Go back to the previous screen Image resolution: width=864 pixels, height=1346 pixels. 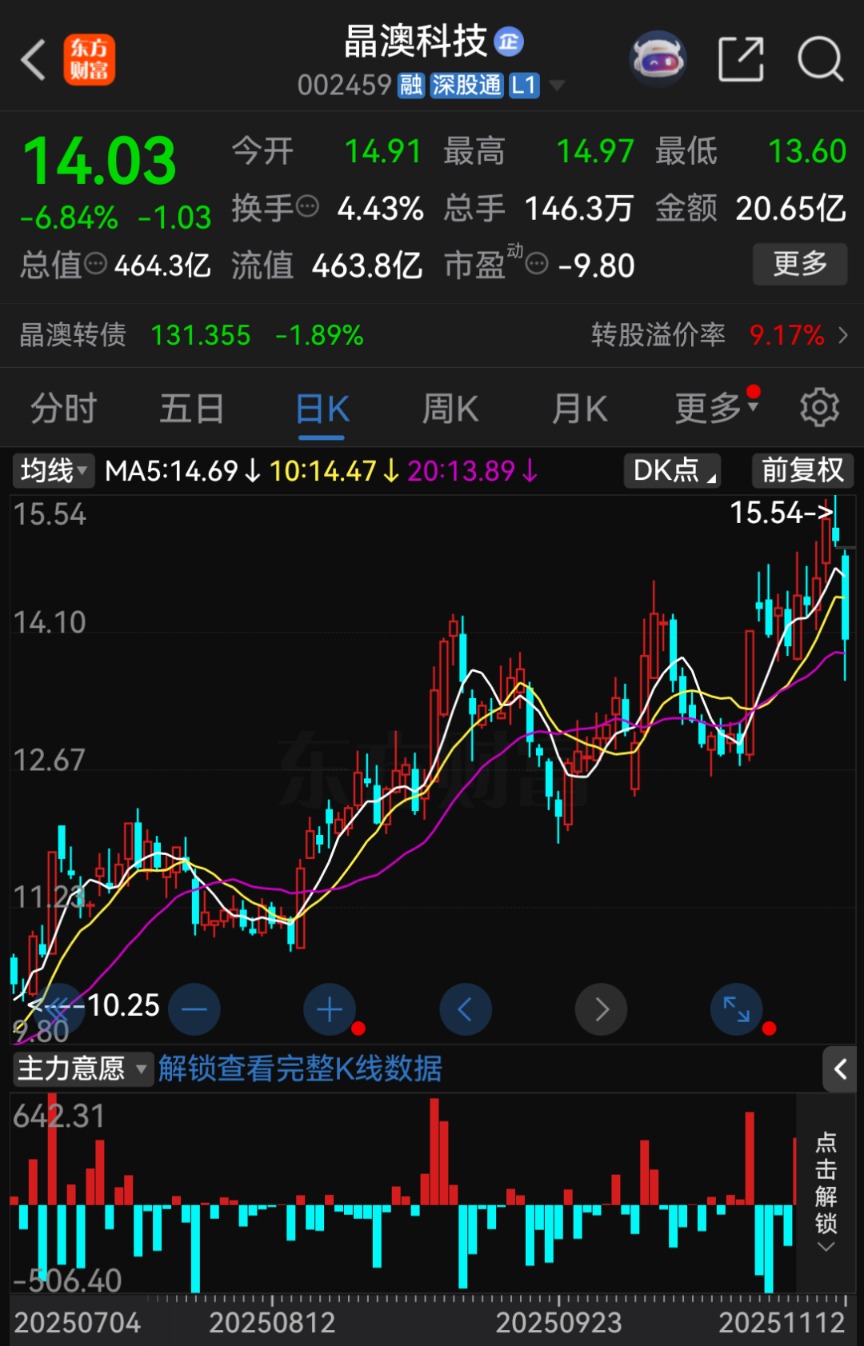pyautogui.click(x=34, y=60)
